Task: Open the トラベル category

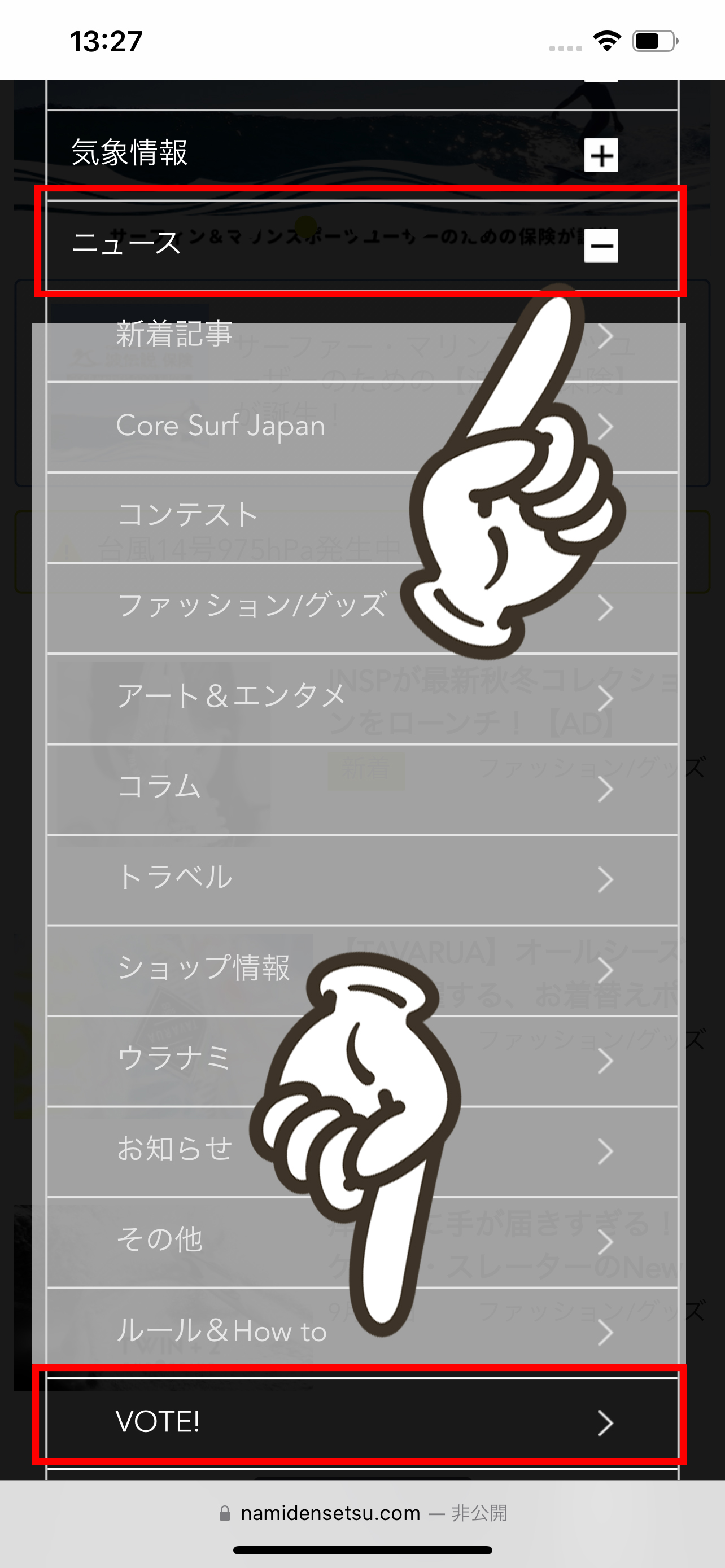Action: click(362, 880)
